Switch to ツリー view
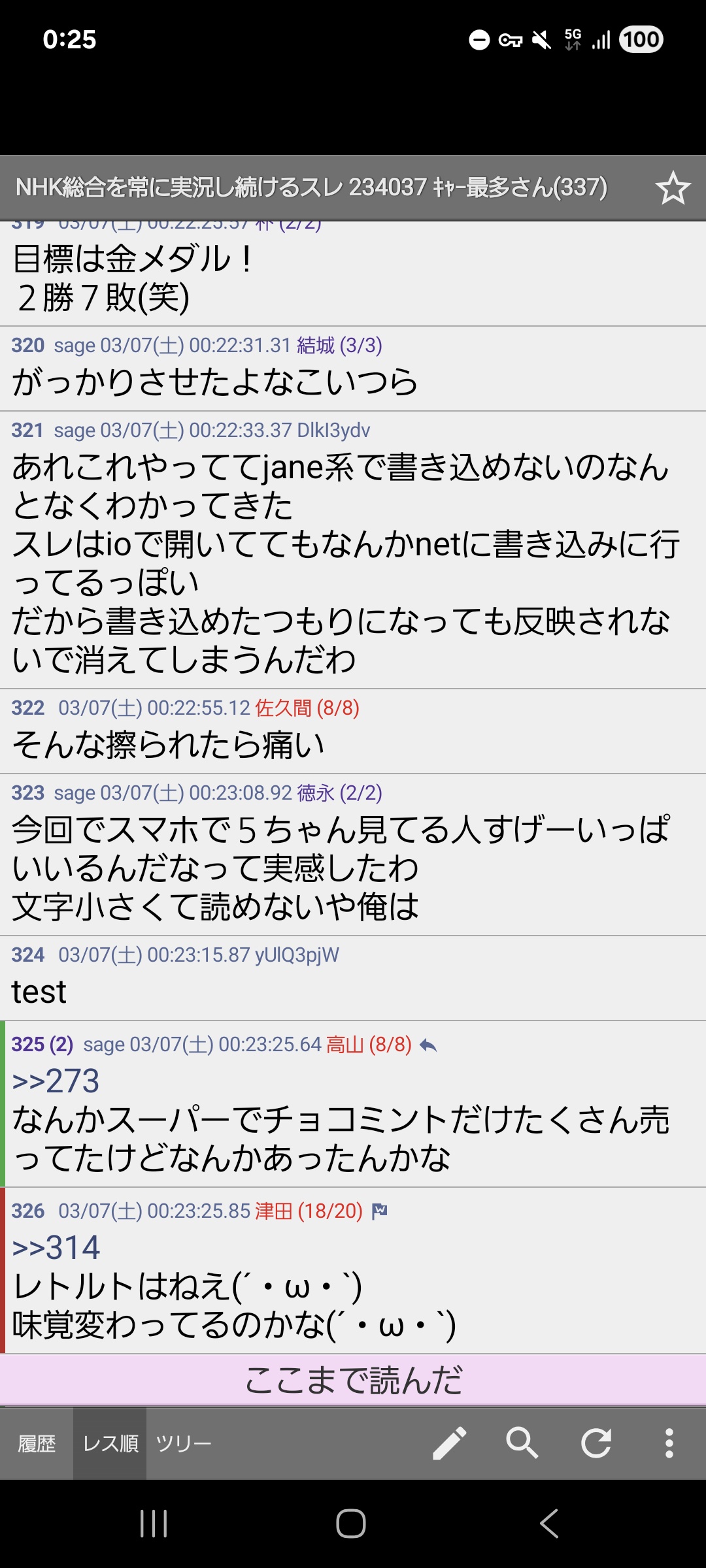 pyautogui.click(x=184, y=1444)
